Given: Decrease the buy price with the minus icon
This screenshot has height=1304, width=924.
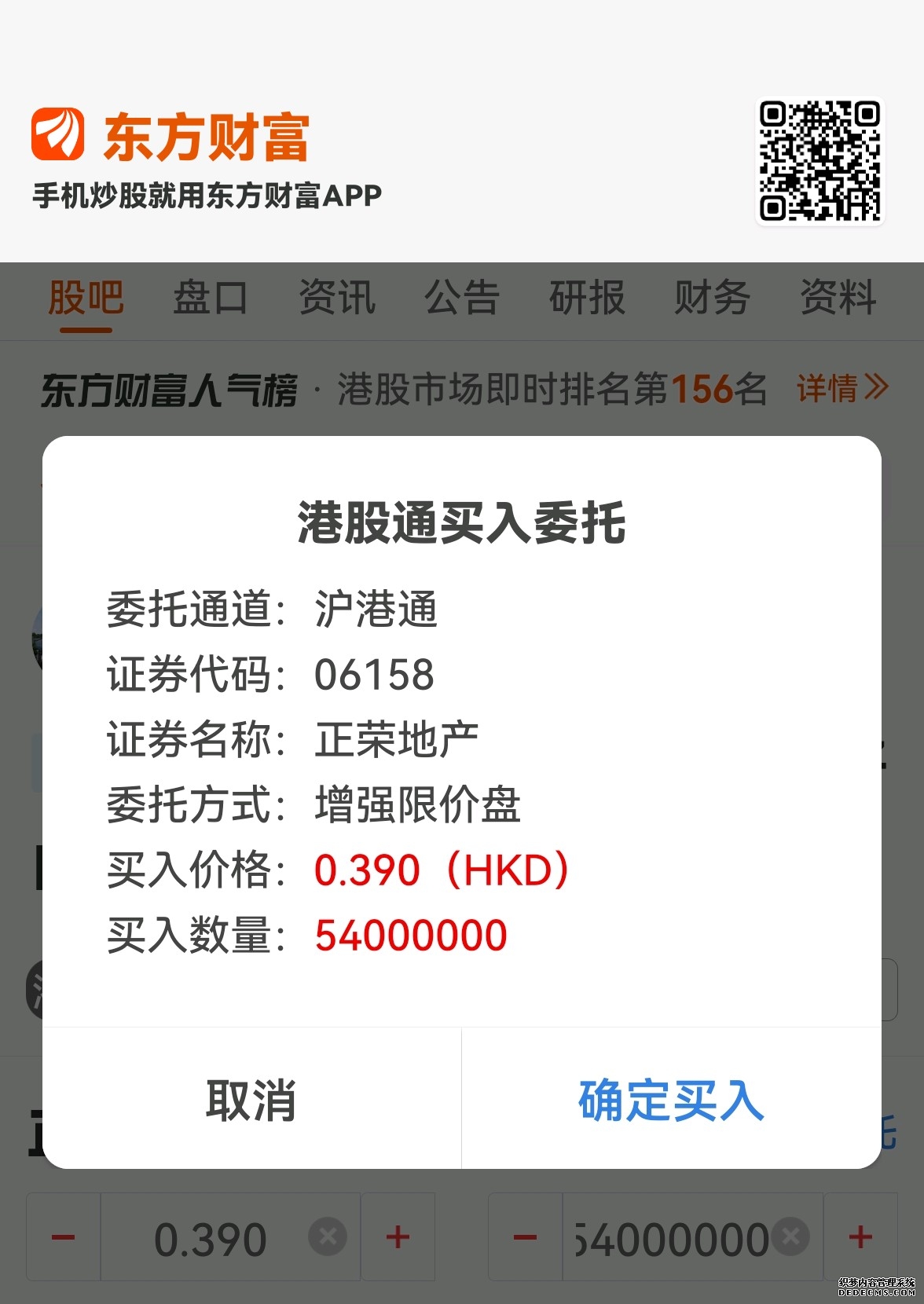Looking at the screenshot, I should [62, 1236].
